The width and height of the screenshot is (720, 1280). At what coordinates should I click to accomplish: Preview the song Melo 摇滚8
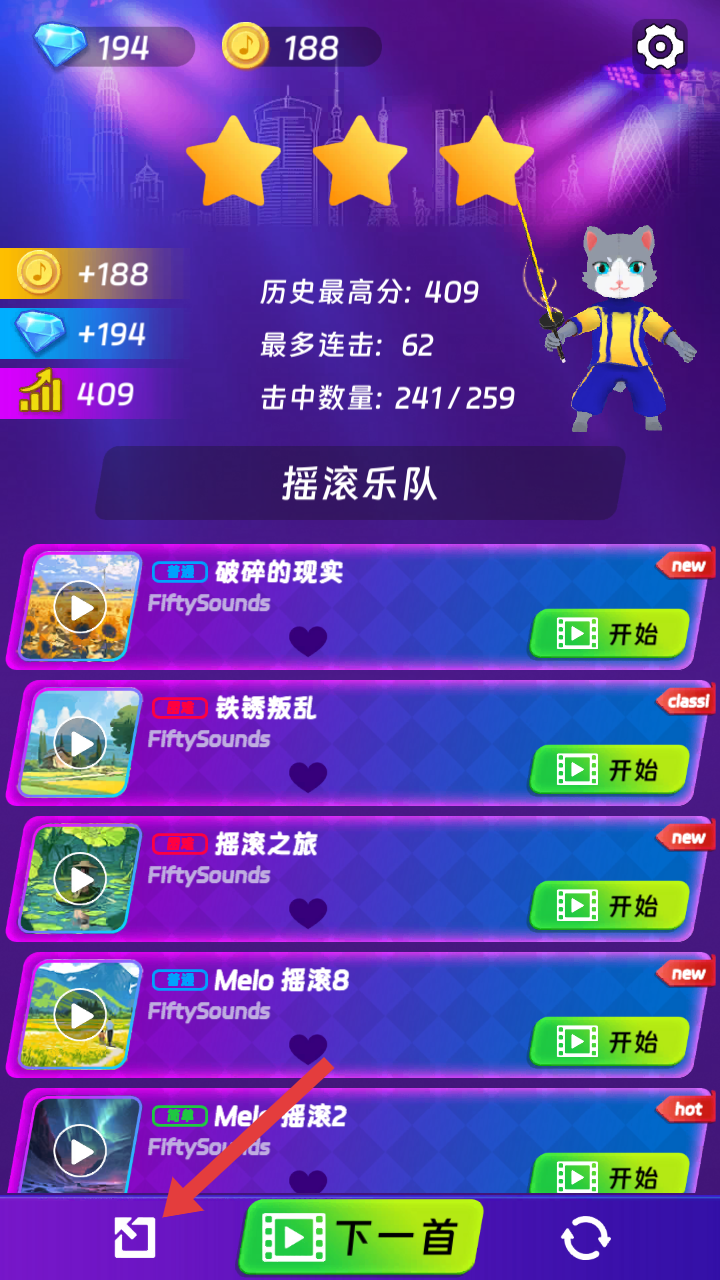coord(80,1015)
